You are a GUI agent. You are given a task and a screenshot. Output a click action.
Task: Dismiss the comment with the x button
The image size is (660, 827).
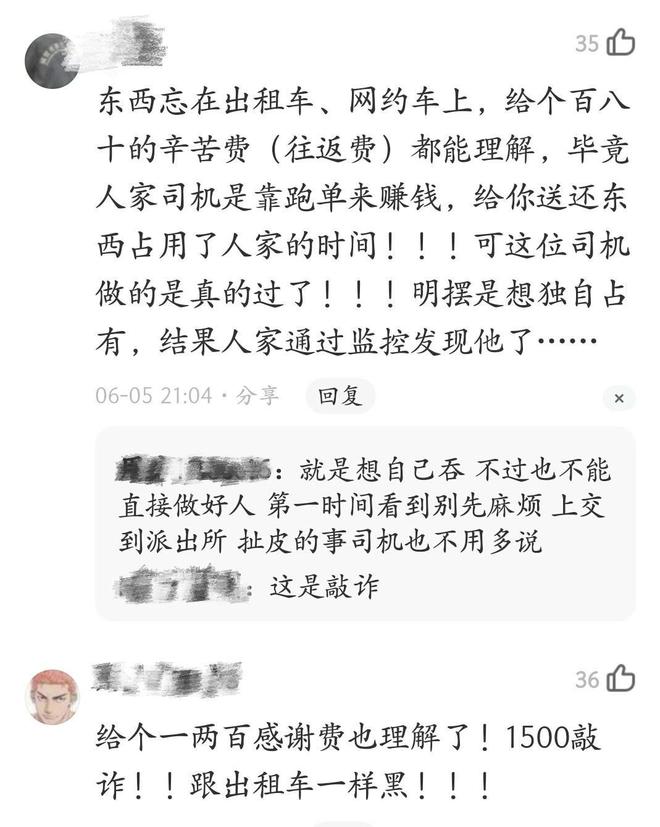[619, 399]
